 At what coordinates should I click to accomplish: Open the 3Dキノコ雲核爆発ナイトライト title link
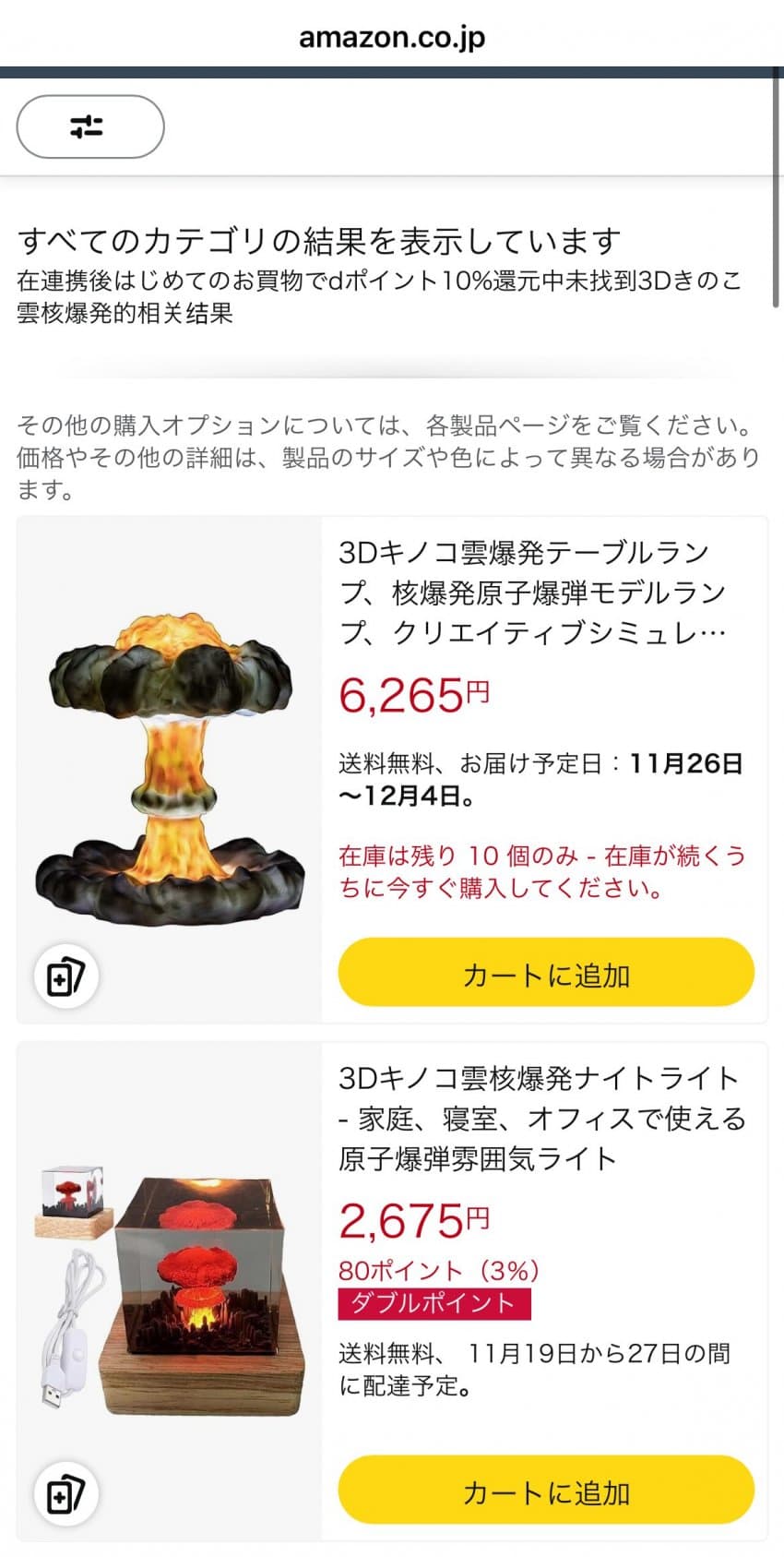[542, 1118]
